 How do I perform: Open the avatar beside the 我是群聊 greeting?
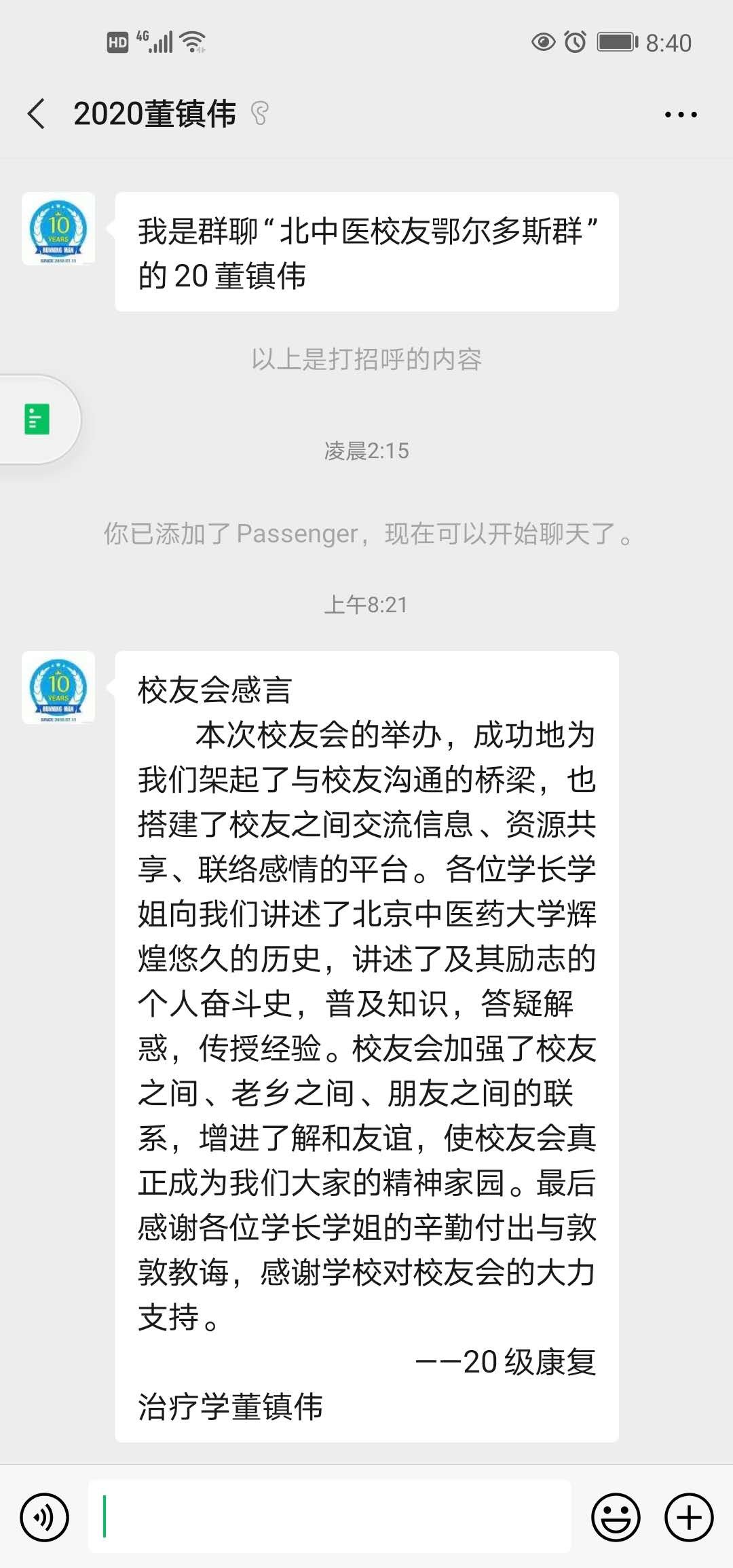click(58, 229)
